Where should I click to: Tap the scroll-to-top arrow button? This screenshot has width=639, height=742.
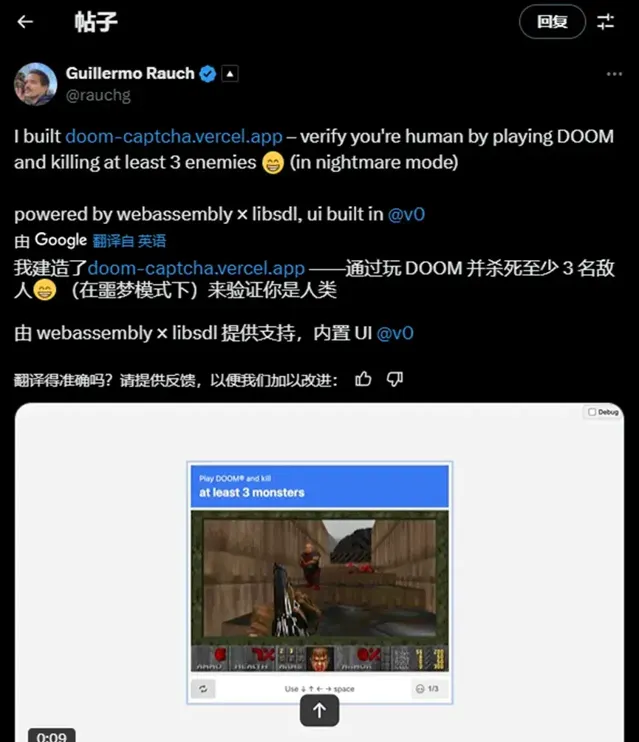tap(319, 710)
